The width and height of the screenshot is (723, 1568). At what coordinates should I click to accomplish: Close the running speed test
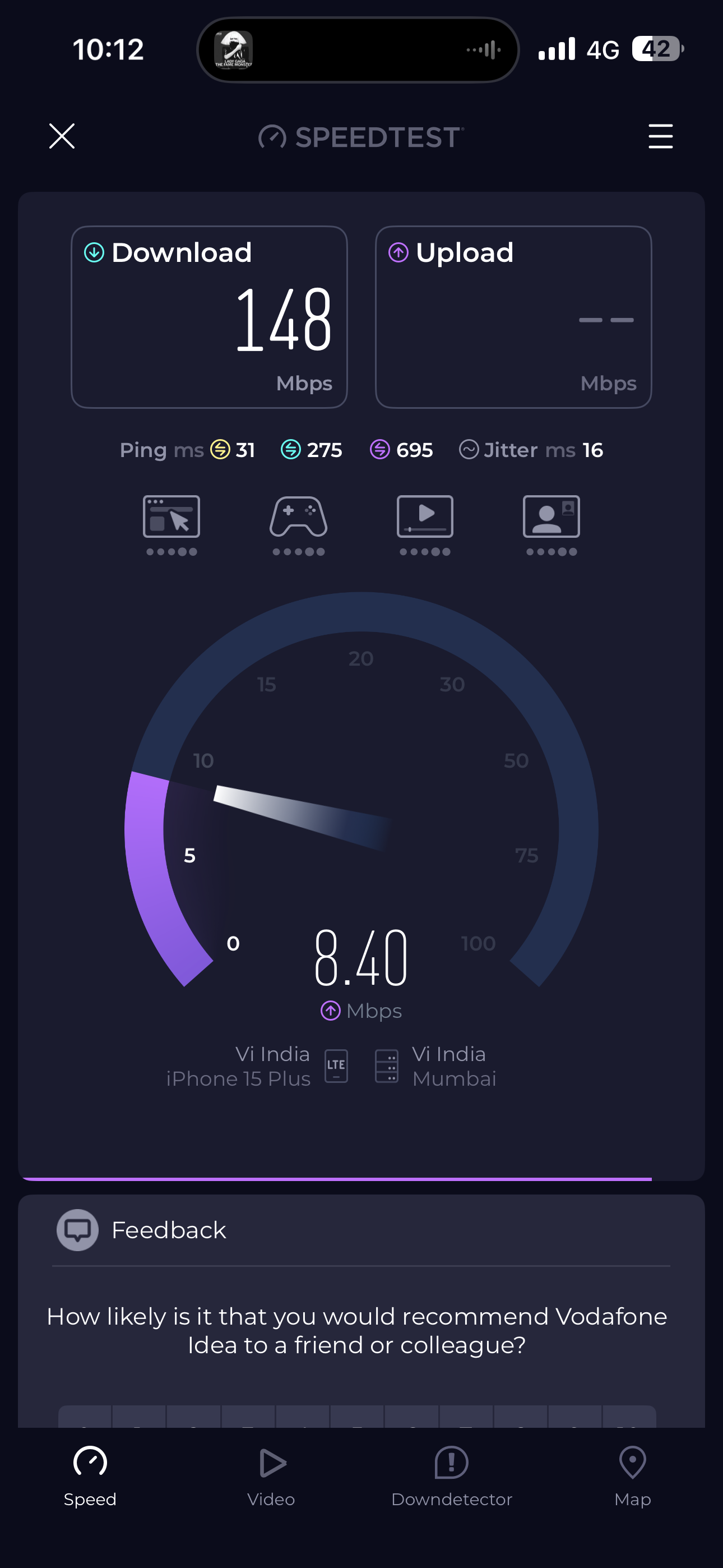pos(62,136)
